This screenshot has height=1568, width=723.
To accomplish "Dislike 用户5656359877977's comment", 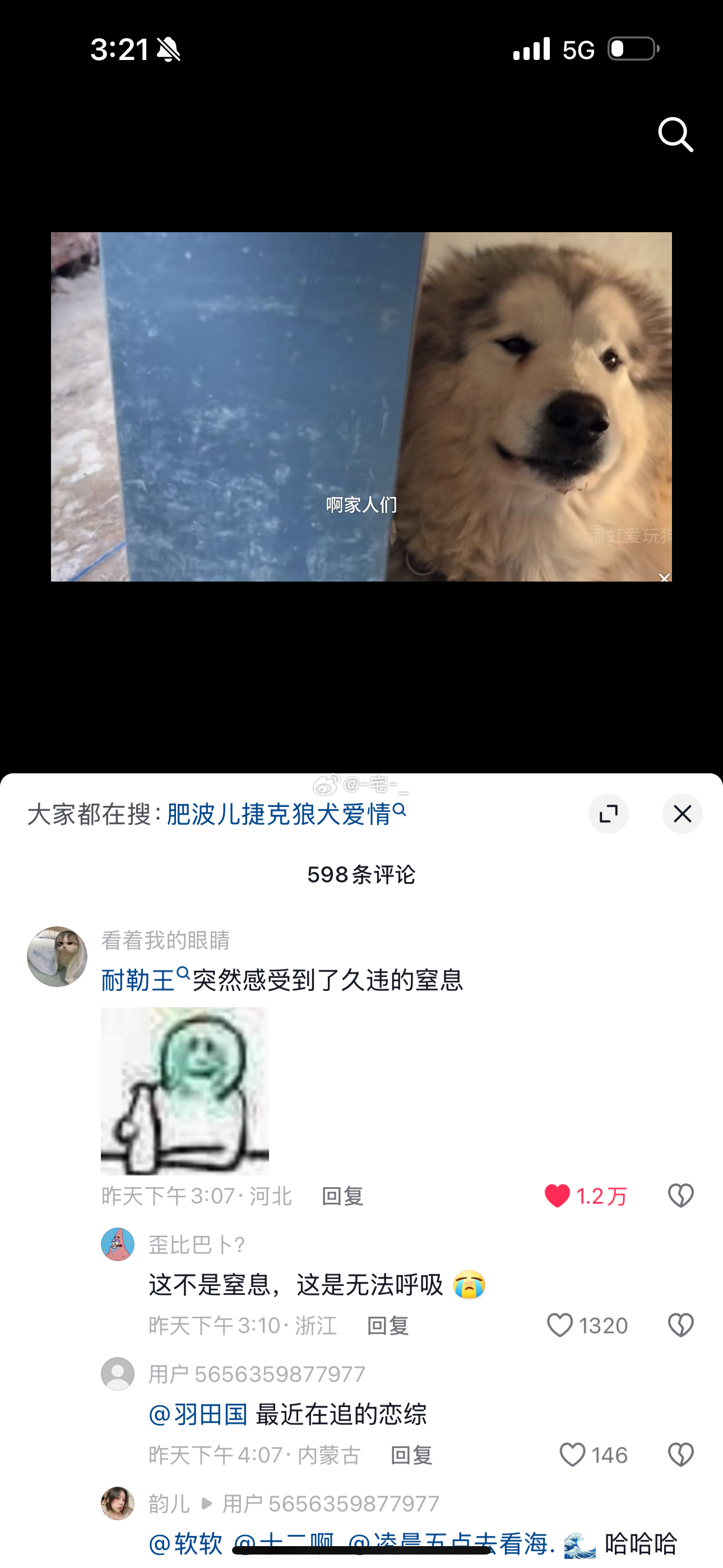I will tap(680, 1455).
